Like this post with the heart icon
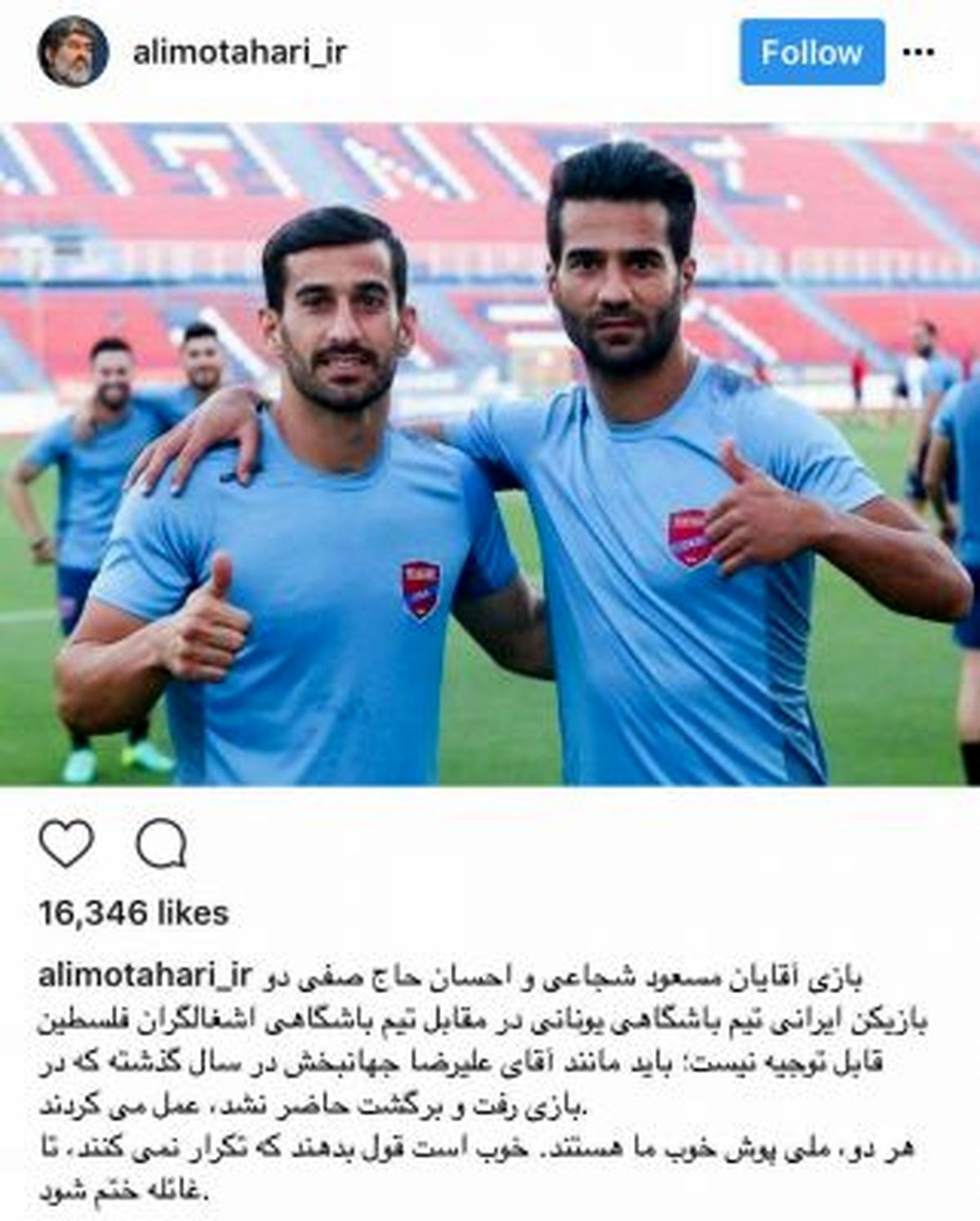Image resolution: width=980 pixels, height=1221 pixels. (x=67, y=843)
